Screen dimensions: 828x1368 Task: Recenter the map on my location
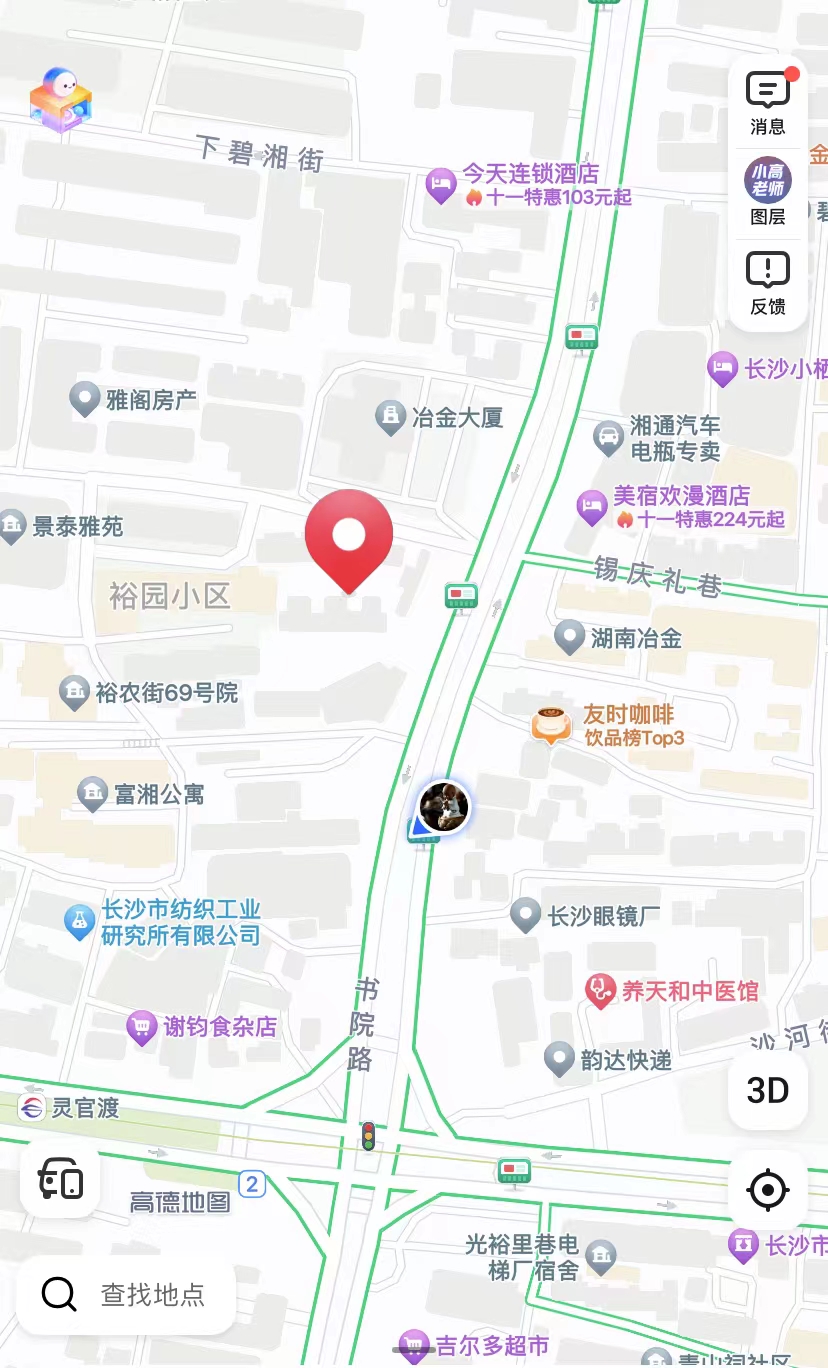[768, 1190]
